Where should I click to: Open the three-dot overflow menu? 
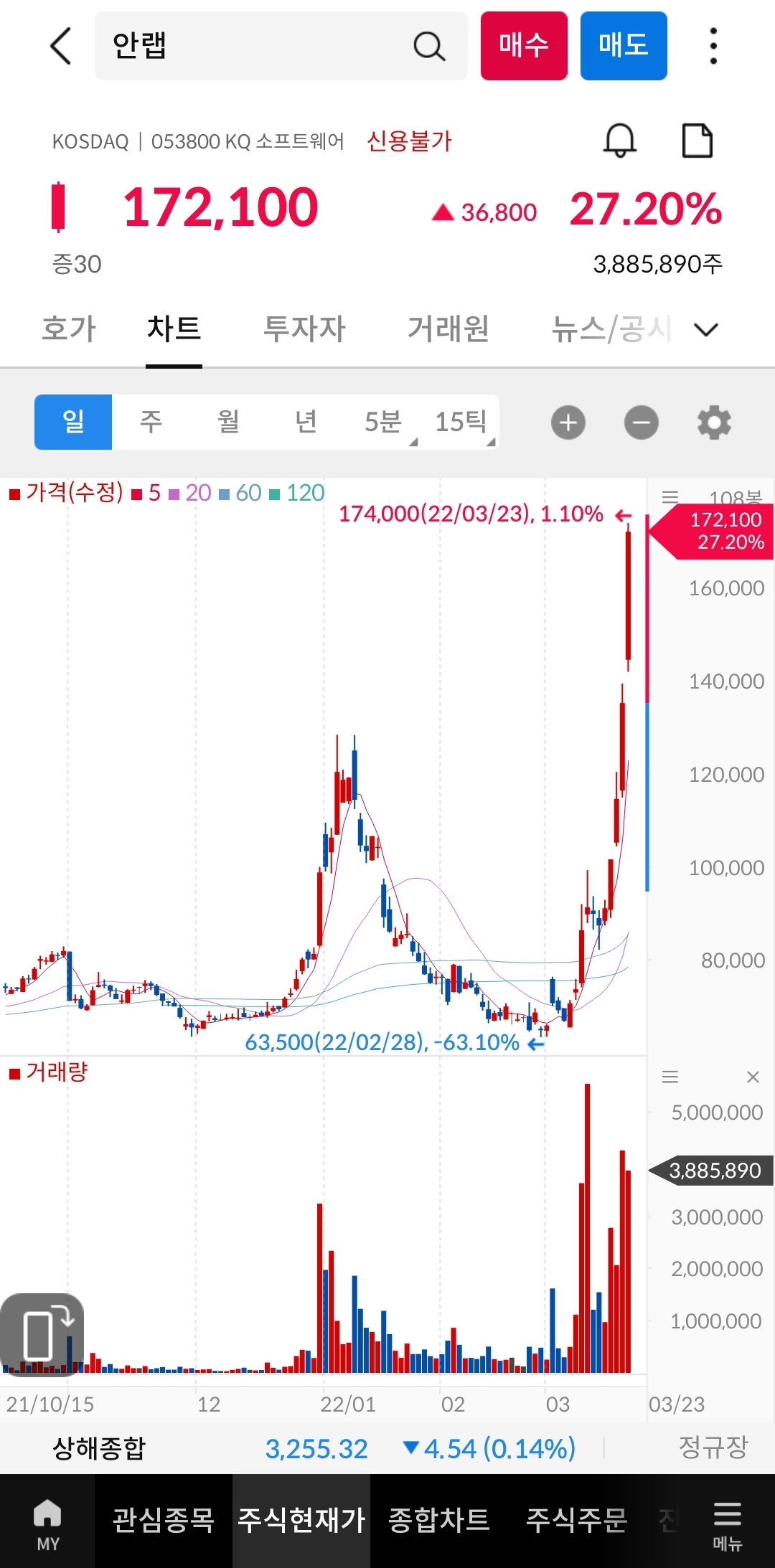point(713,46)
